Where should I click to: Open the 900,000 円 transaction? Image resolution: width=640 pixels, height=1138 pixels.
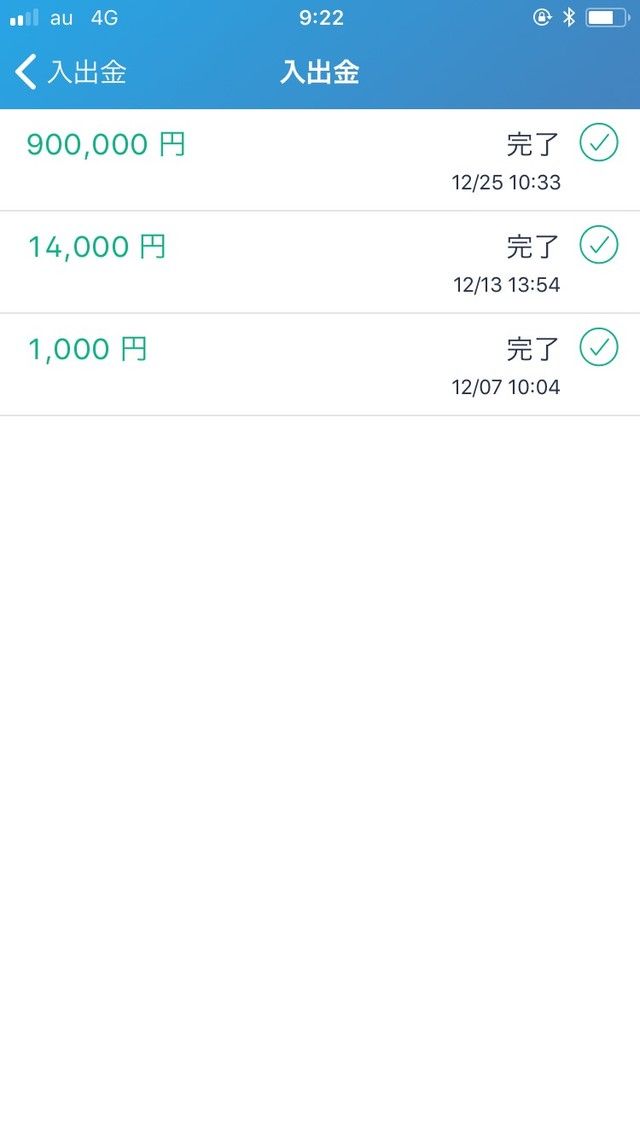pyautogui.click(x=320, y=160)
